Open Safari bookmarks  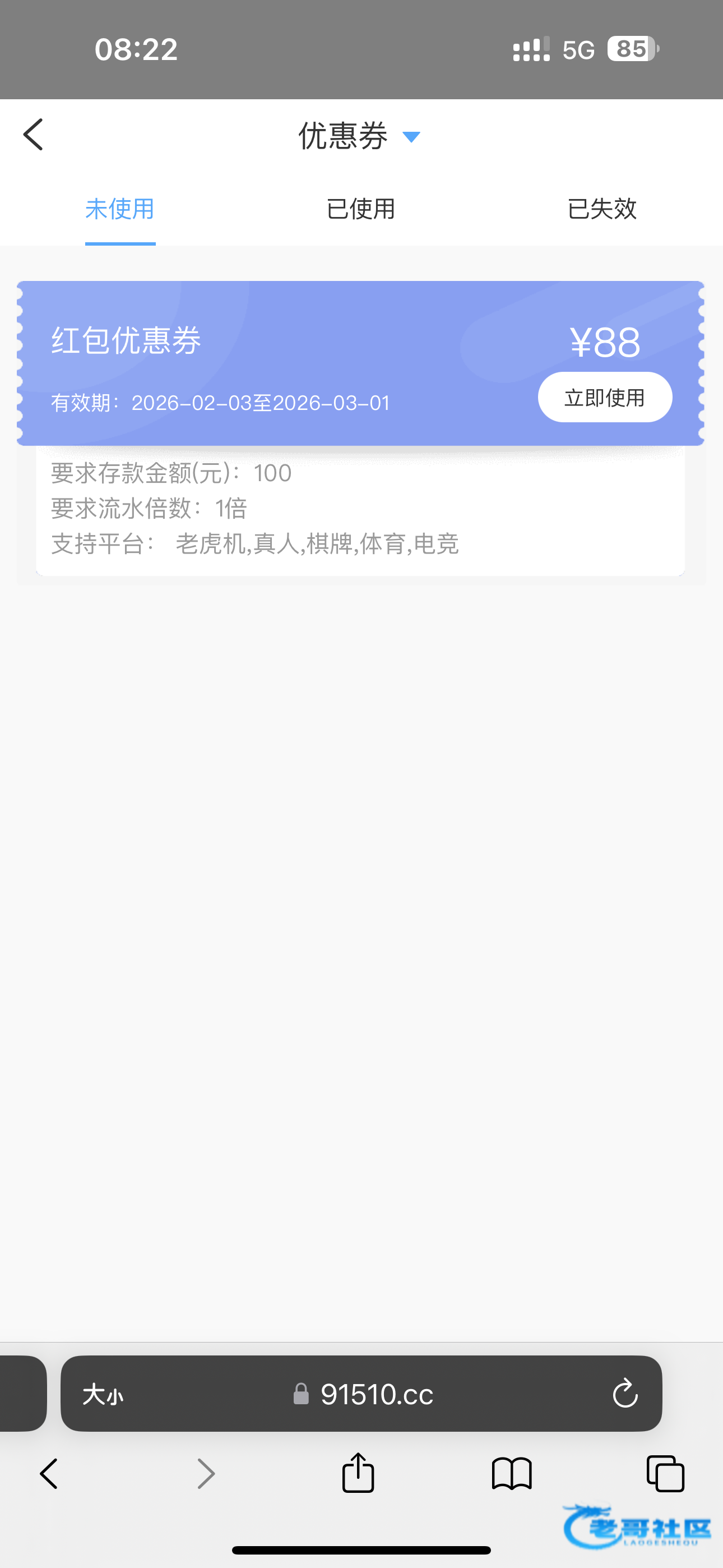pyautogui.click(x=511, y=1474)
